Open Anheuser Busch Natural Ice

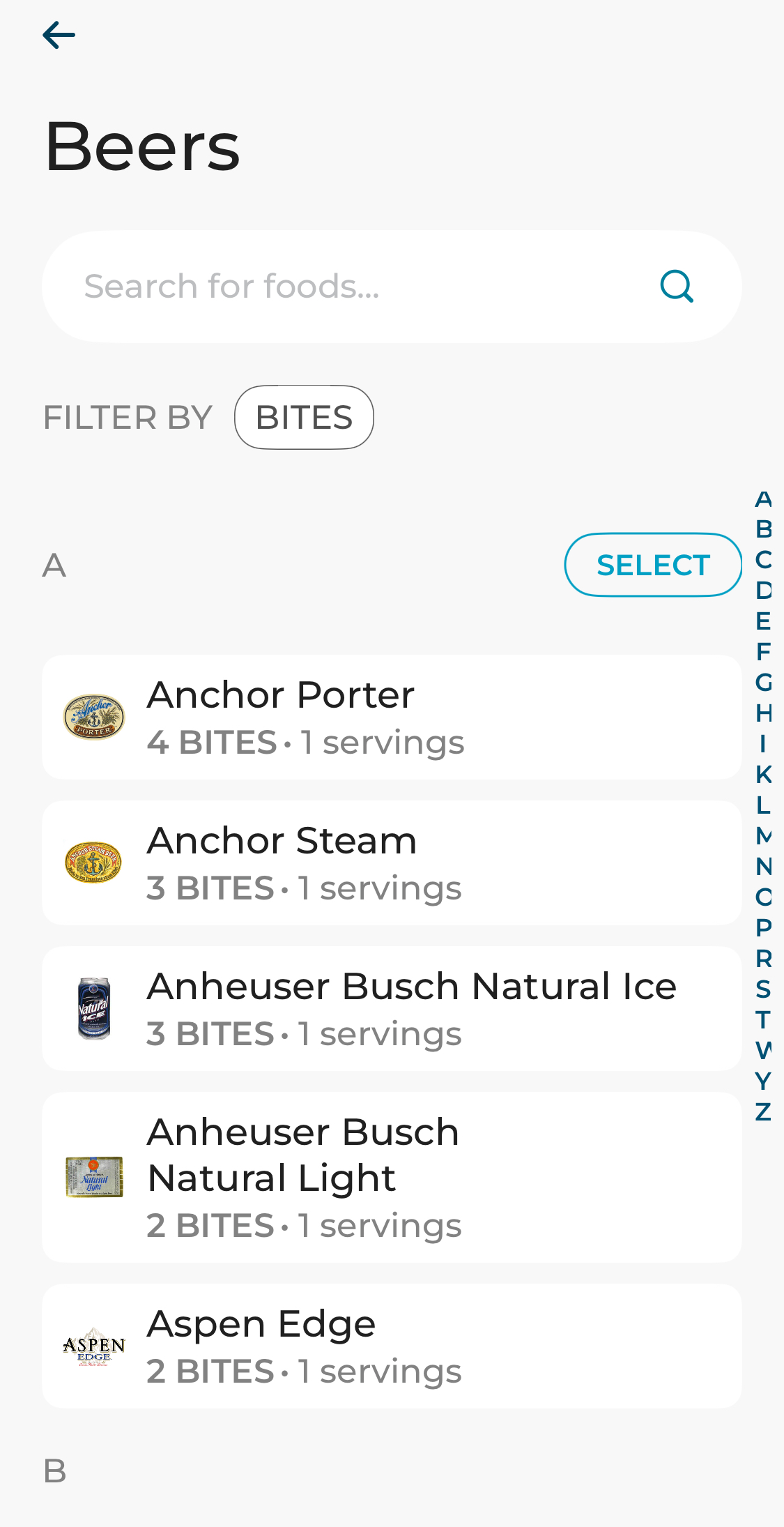coord(392,1009)
